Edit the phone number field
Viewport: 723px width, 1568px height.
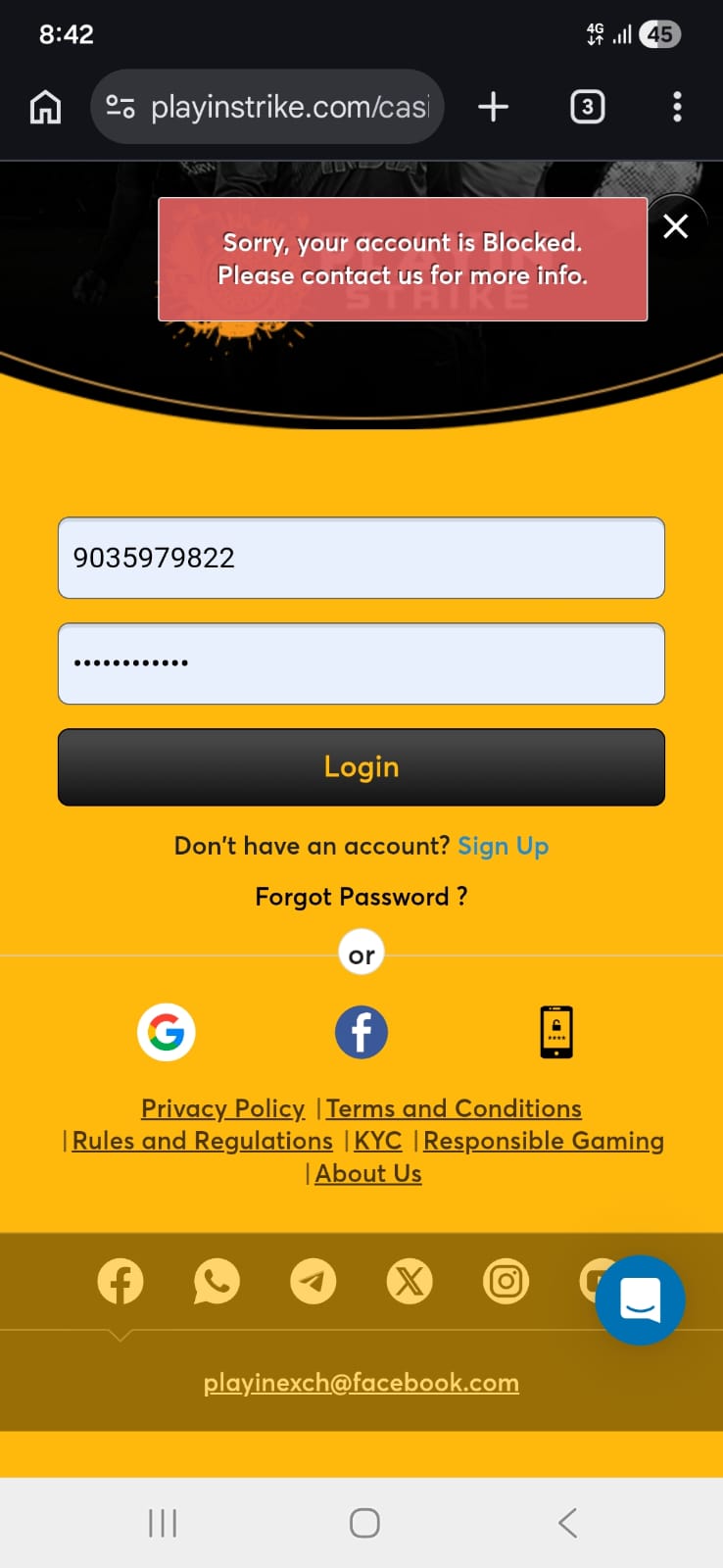click(x=361, y=558)
